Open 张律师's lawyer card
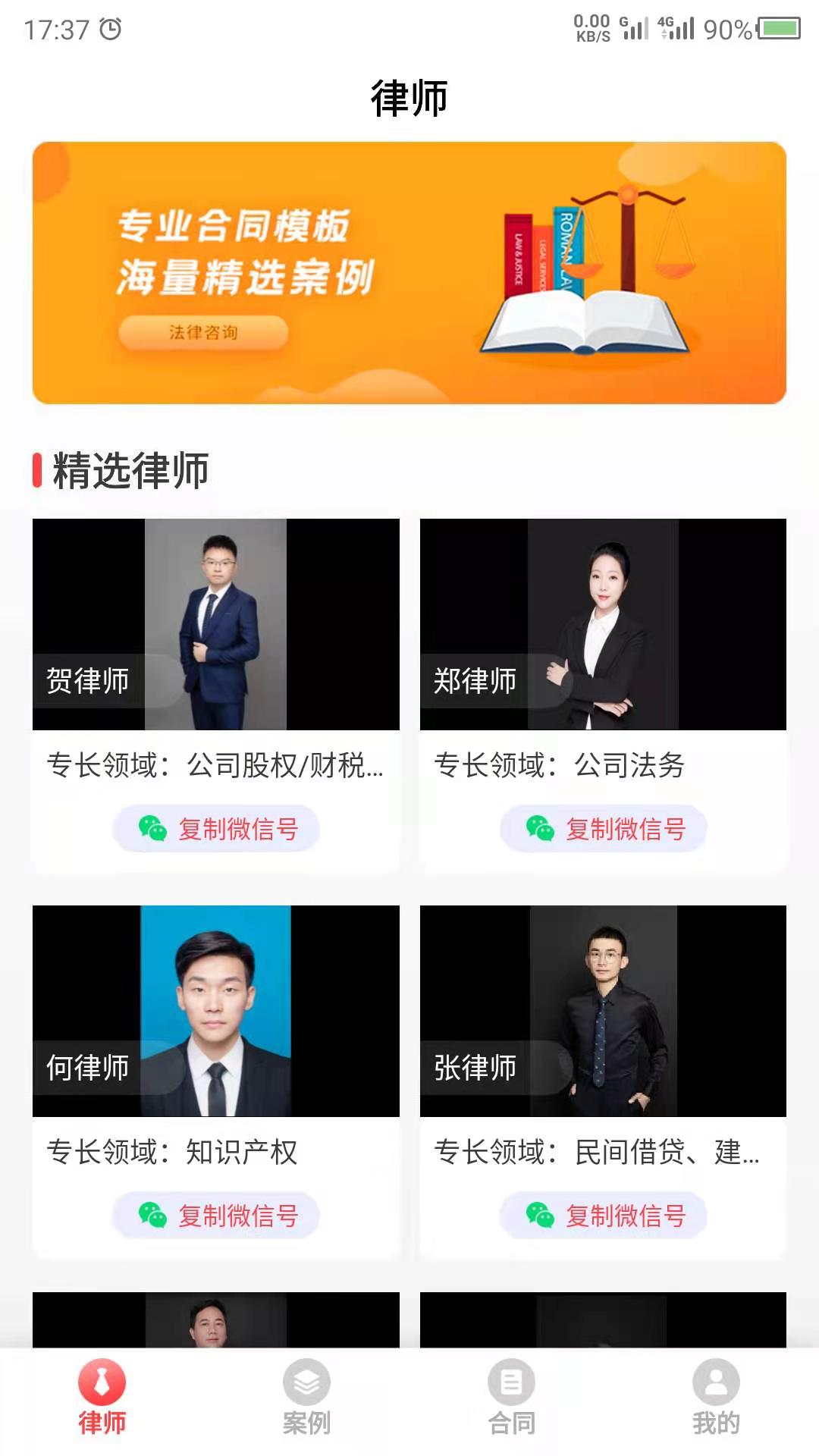The image size is (819, 1456). coord(603,1011)
